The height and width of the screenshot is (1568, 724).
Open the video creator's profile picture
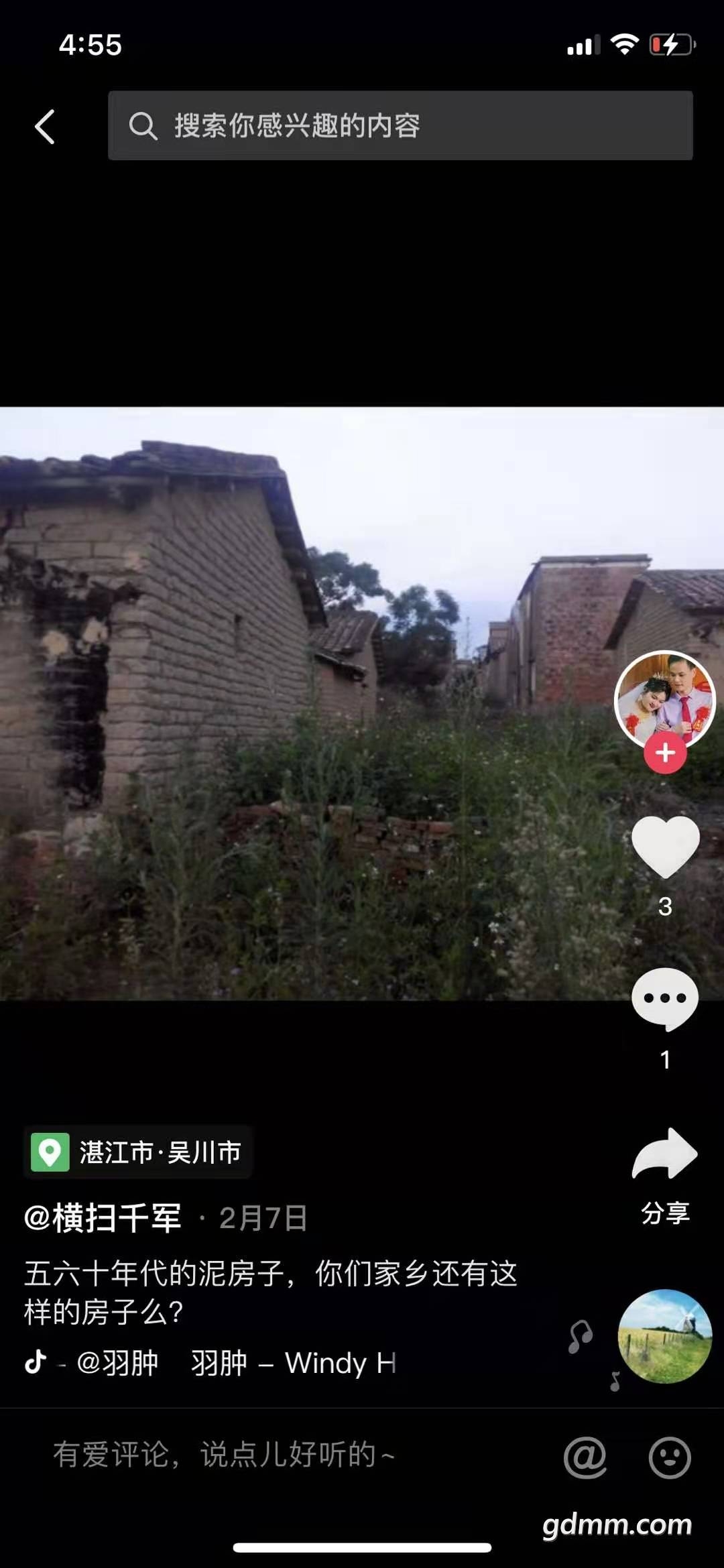[x=664, y=699]
